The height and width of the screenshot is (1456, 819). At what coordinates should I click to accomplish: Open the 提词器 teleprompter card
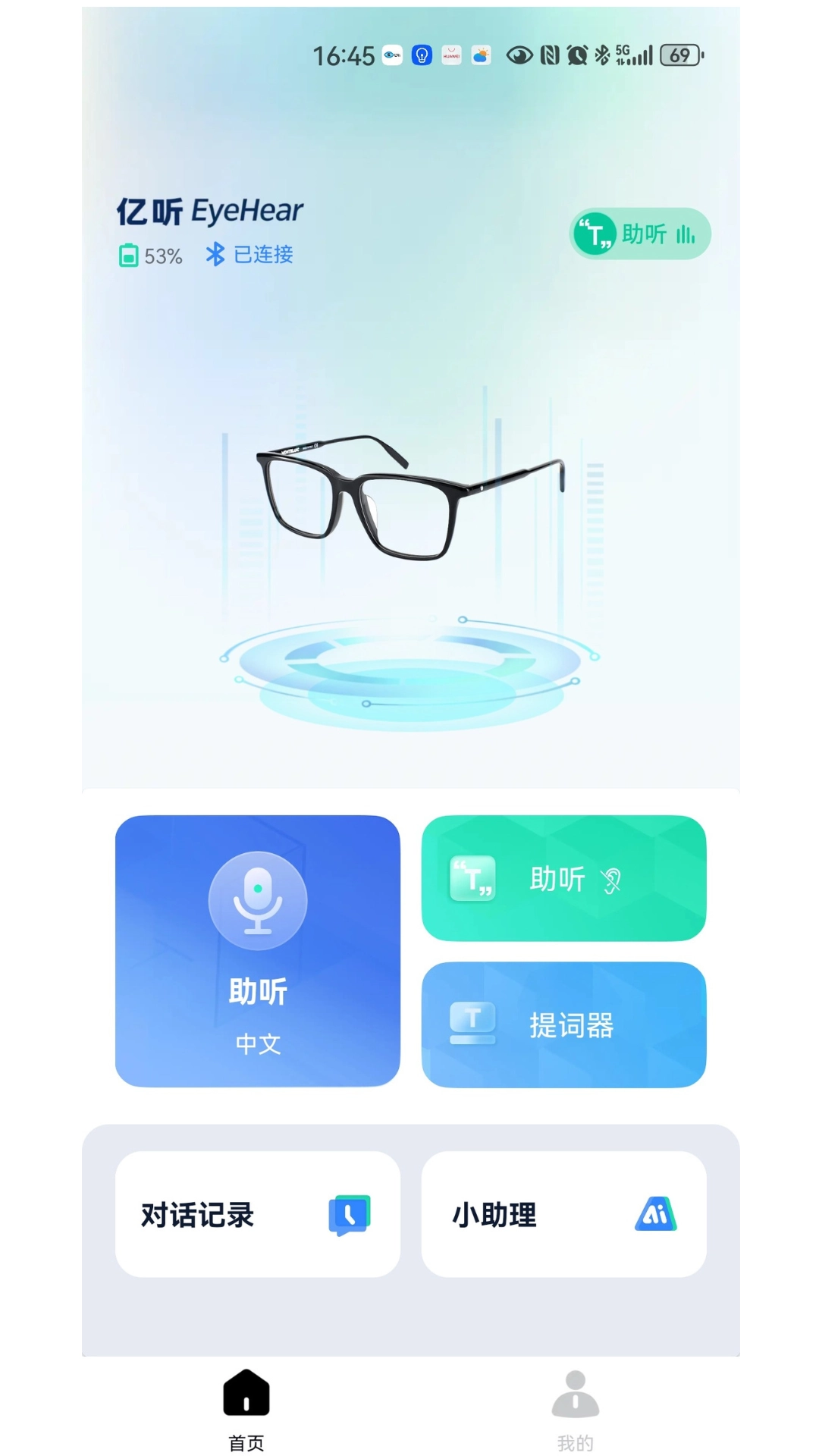tap(563, 1025)
